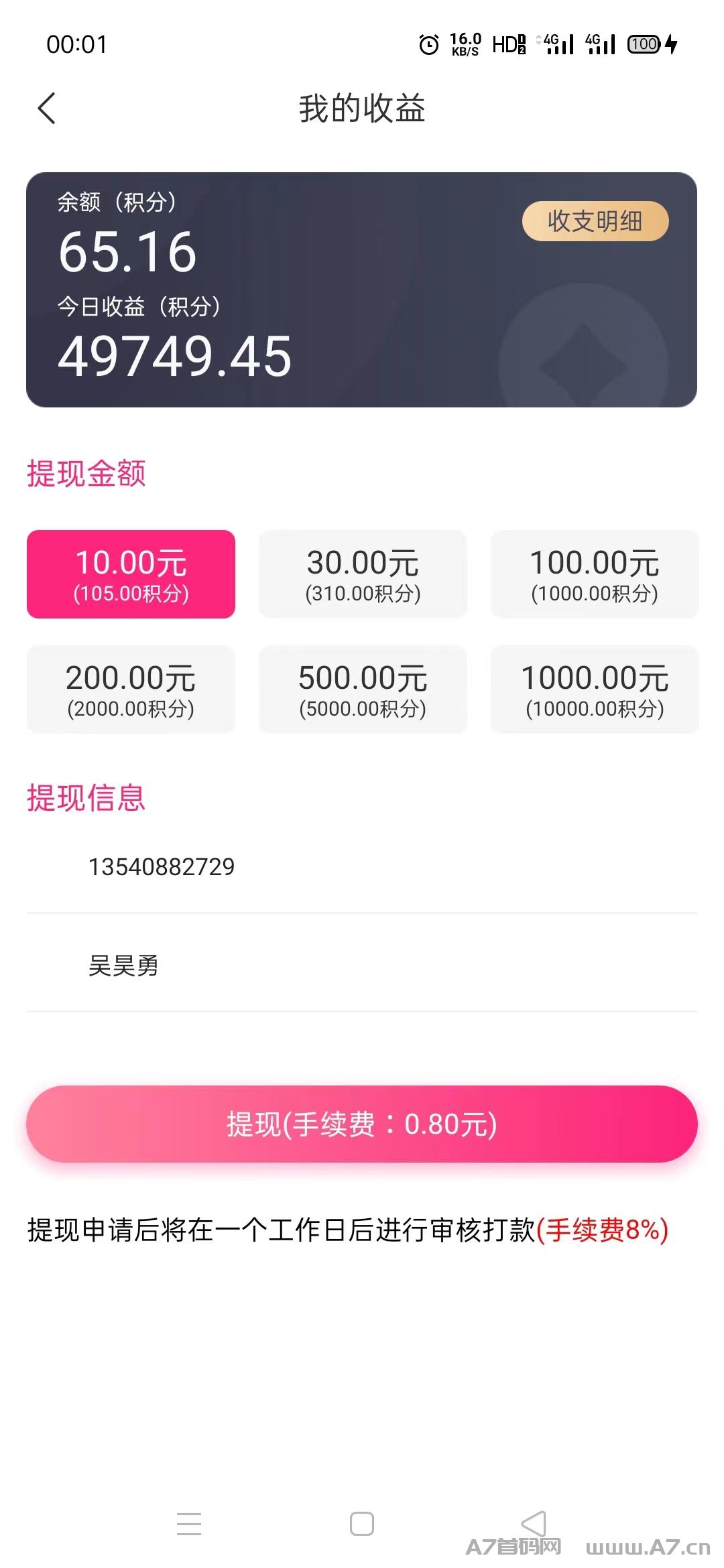The height and width of the screenshot is (1568, 724).
Task: Tap 提现 button with 0.80元 fee
Action: tap(362, 1124)
